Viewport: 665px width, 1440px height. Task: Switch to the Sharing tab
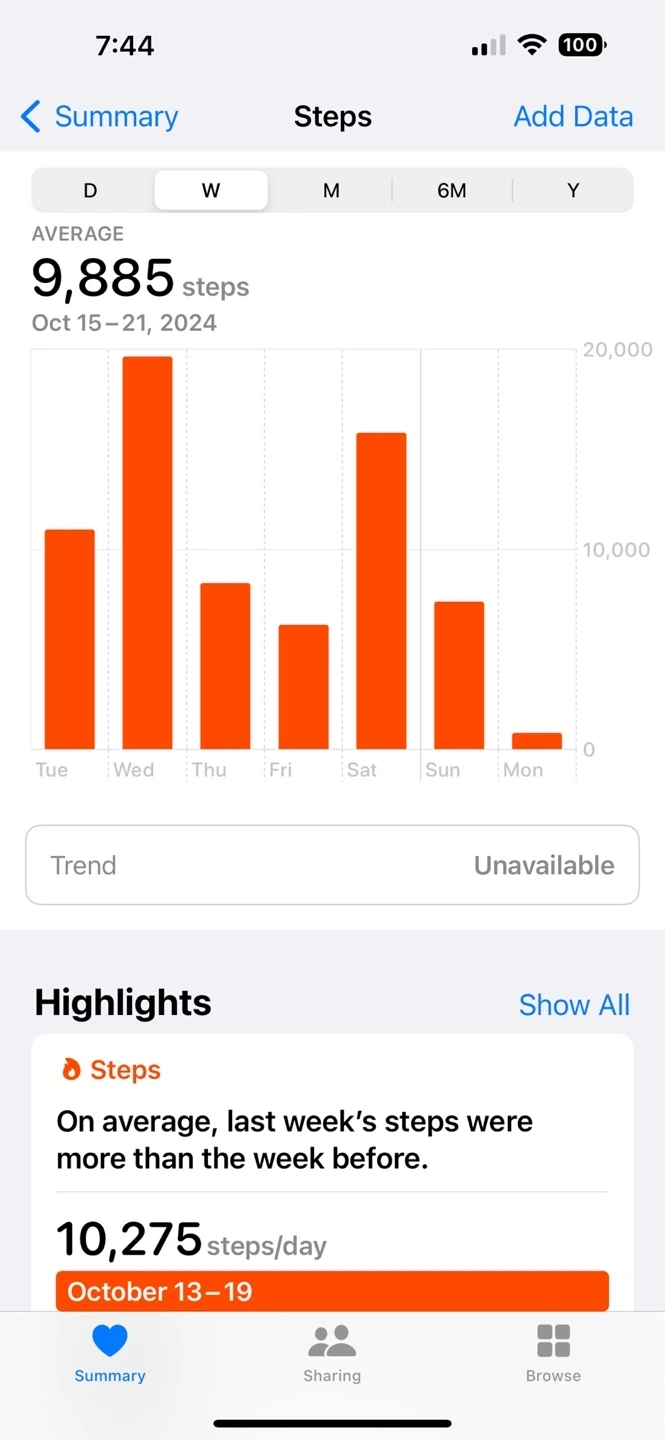[x=332, y=1354]
